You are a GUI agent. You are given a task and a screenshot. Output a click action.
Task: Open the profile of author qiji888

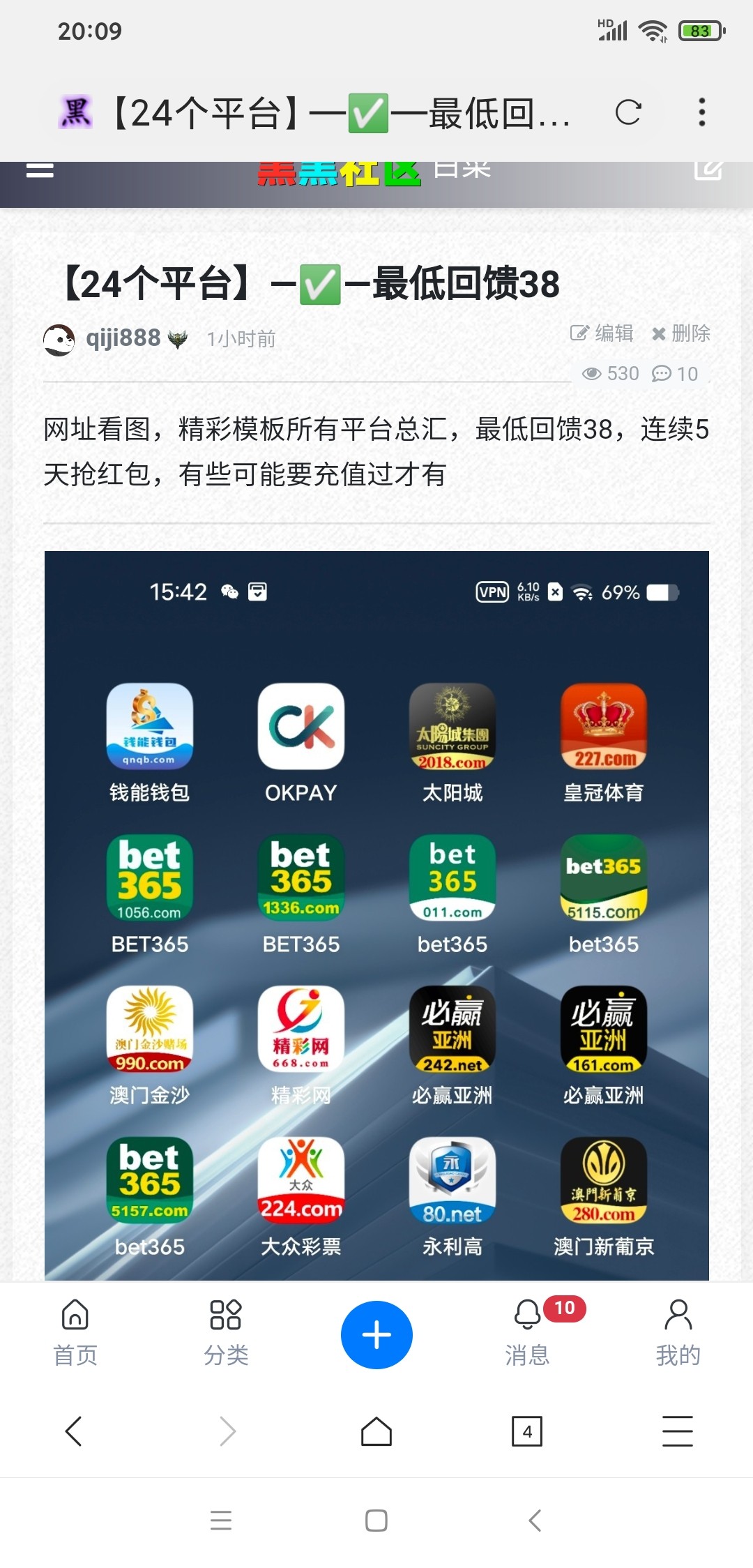[x=123, y=338]
